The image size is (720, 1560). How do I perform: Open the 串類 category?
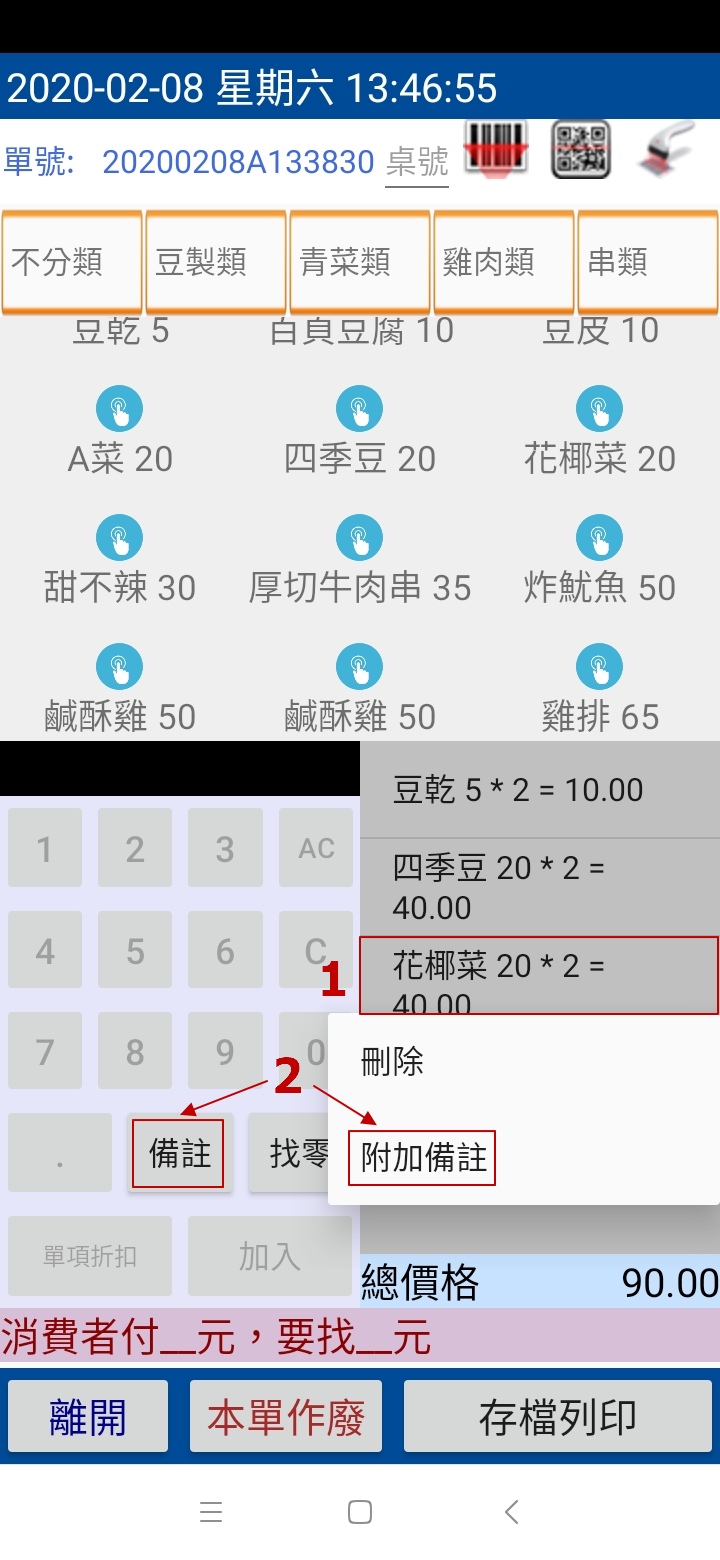pos(648,262)
